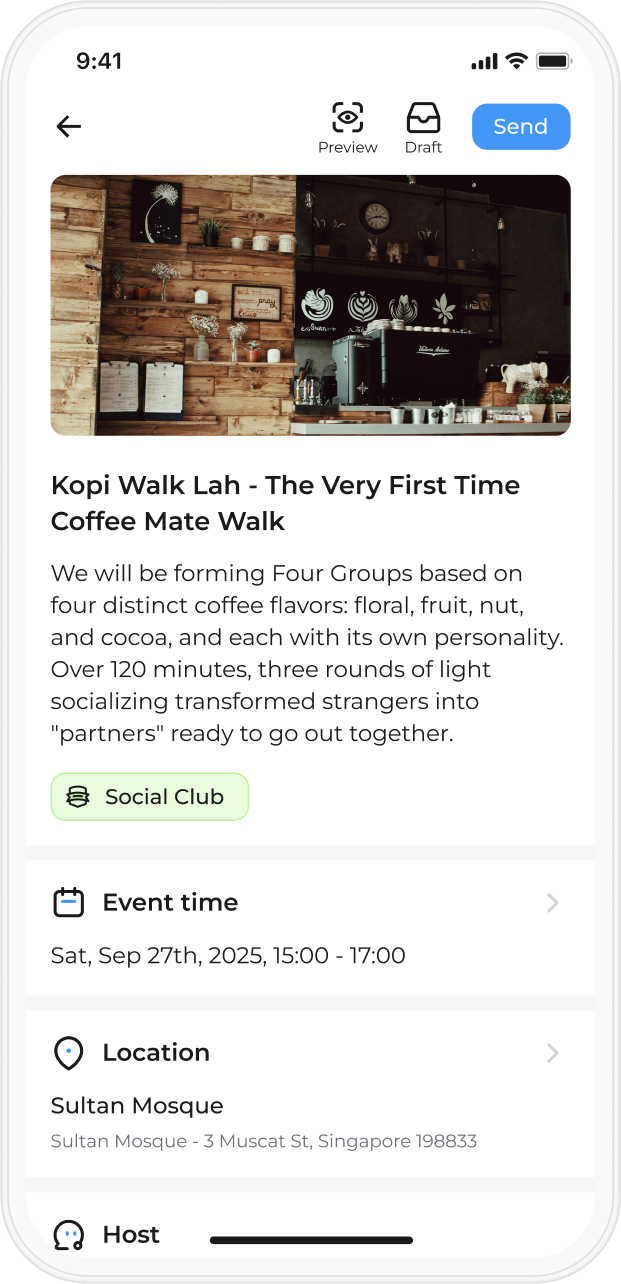Tap the coffee shop cover image
Viewport: 621px width, 1284px height.
(311, 305)
